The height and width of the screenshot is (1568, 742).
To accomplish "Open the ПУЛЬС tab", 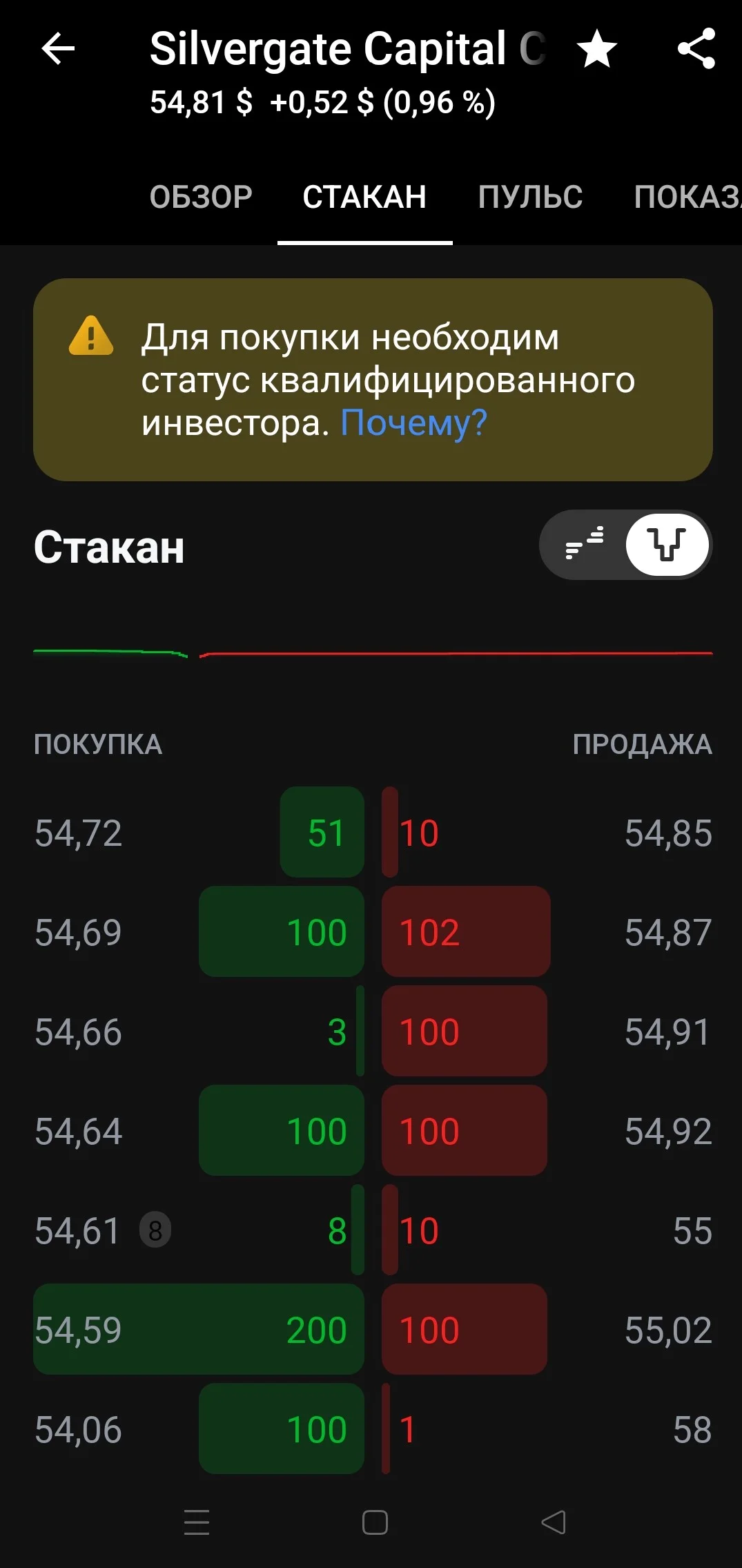I will coord(530,197).
